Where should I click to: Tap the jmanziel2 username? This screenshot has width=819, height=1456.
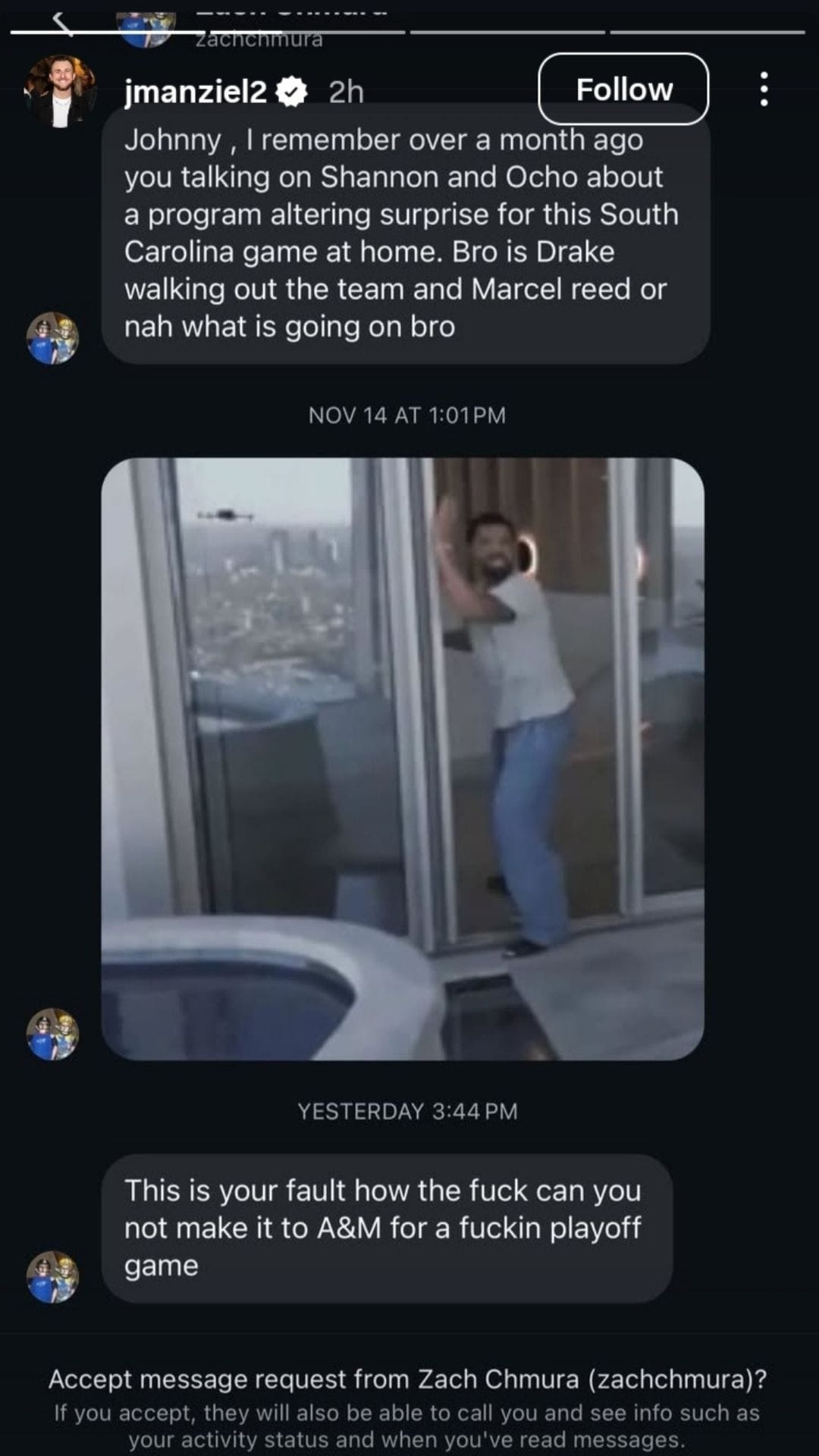click(196, 92)
